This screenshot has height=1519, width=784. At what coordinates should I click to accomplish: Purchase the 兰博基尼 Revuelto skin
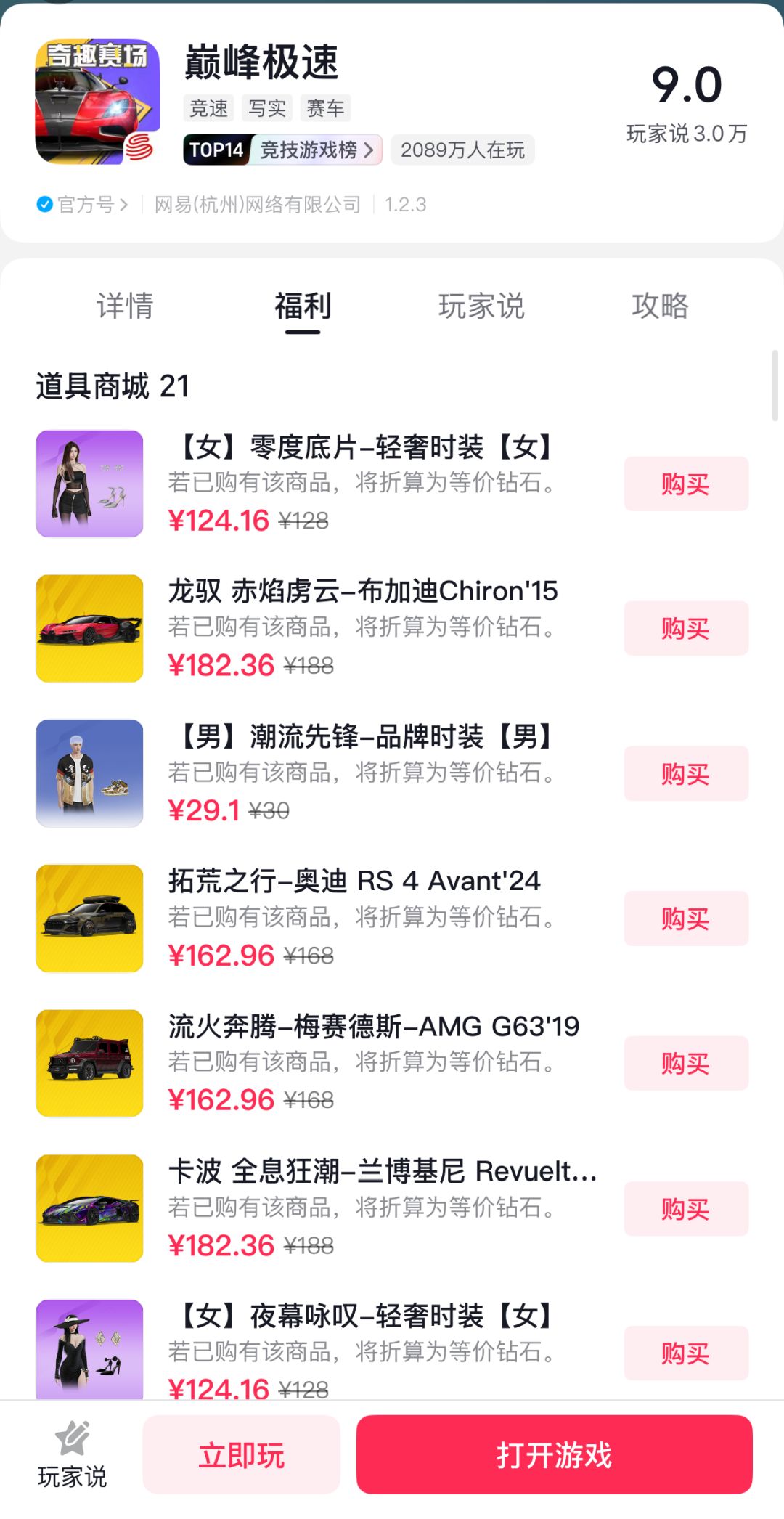685,1208
